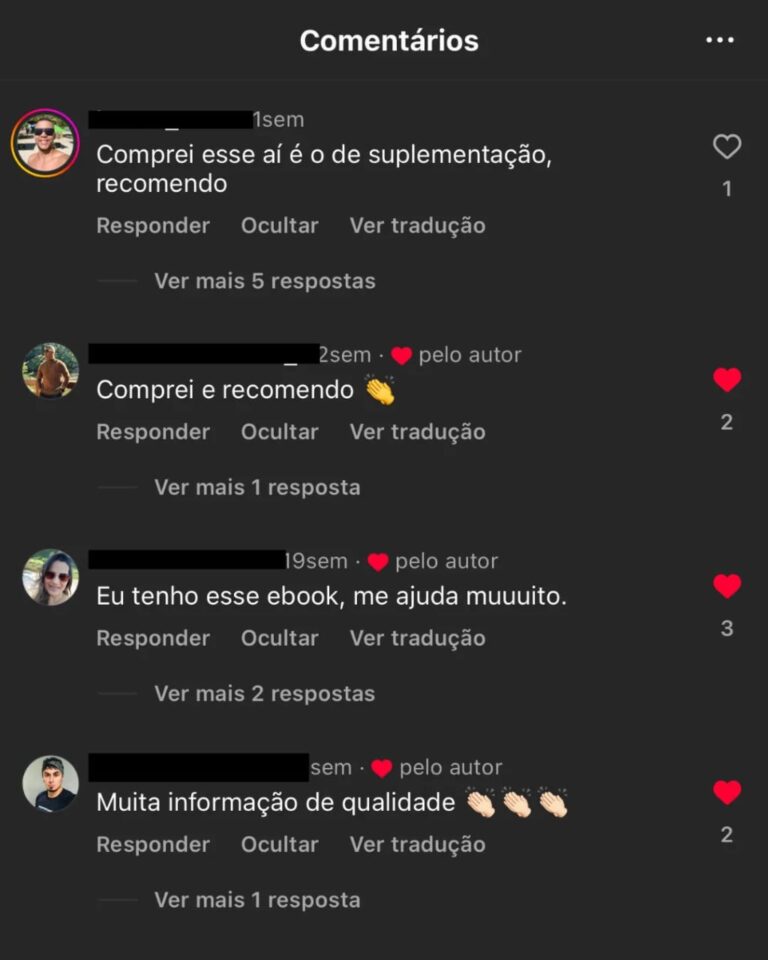Screen dimensions: 768x960
Task: Unlike the comment 'Comprei e recomendo'
Action: coord(726,379)
